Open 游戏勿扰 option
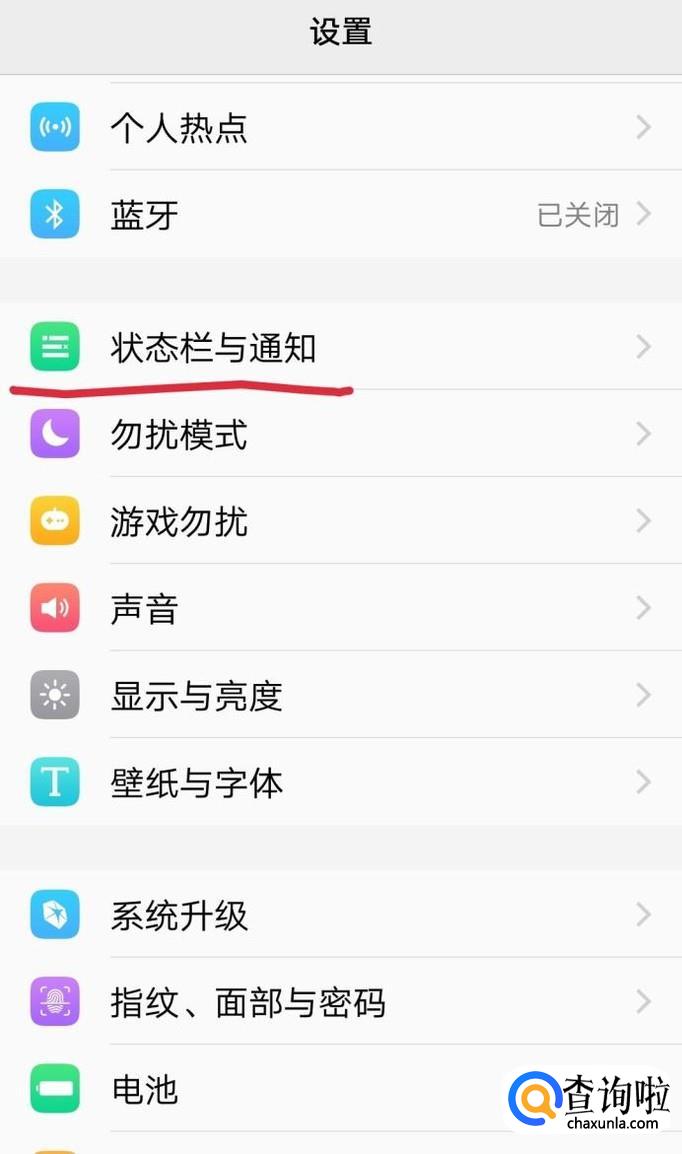The image size is (682, 1154). (340, 521)
